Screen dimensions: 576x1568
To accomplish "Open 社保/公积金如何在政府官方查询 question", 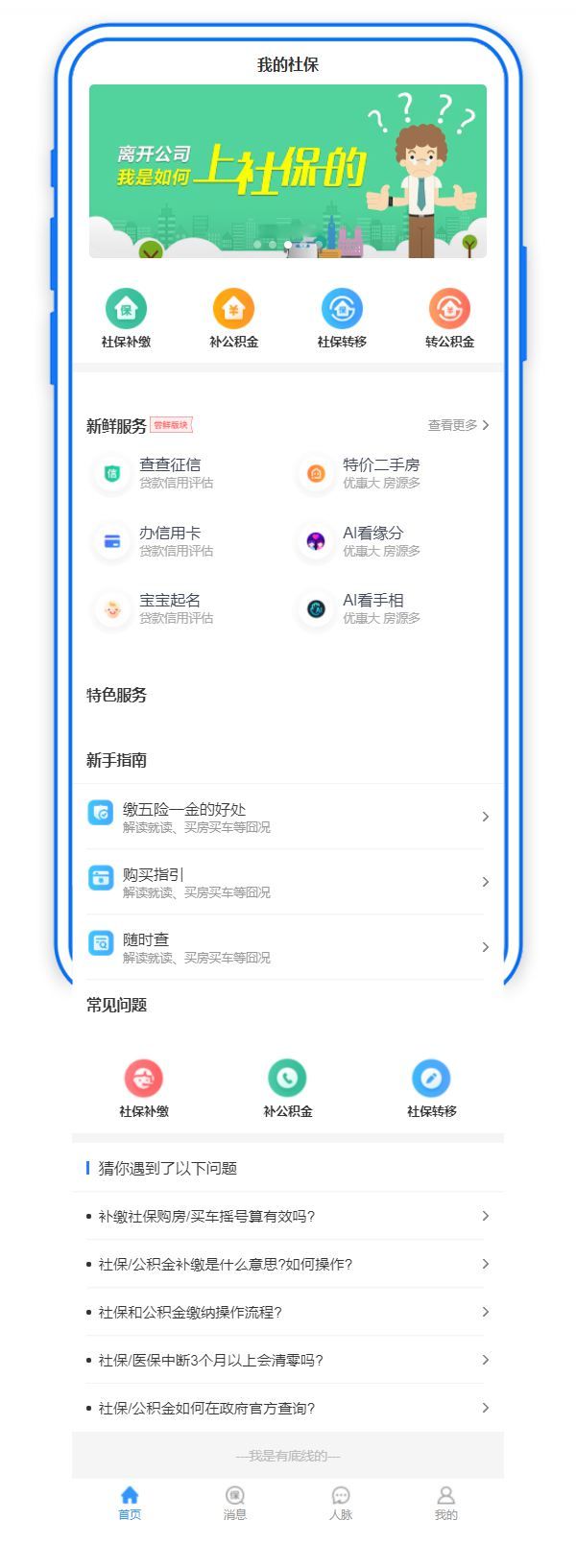I will [x=288, y=1408].
